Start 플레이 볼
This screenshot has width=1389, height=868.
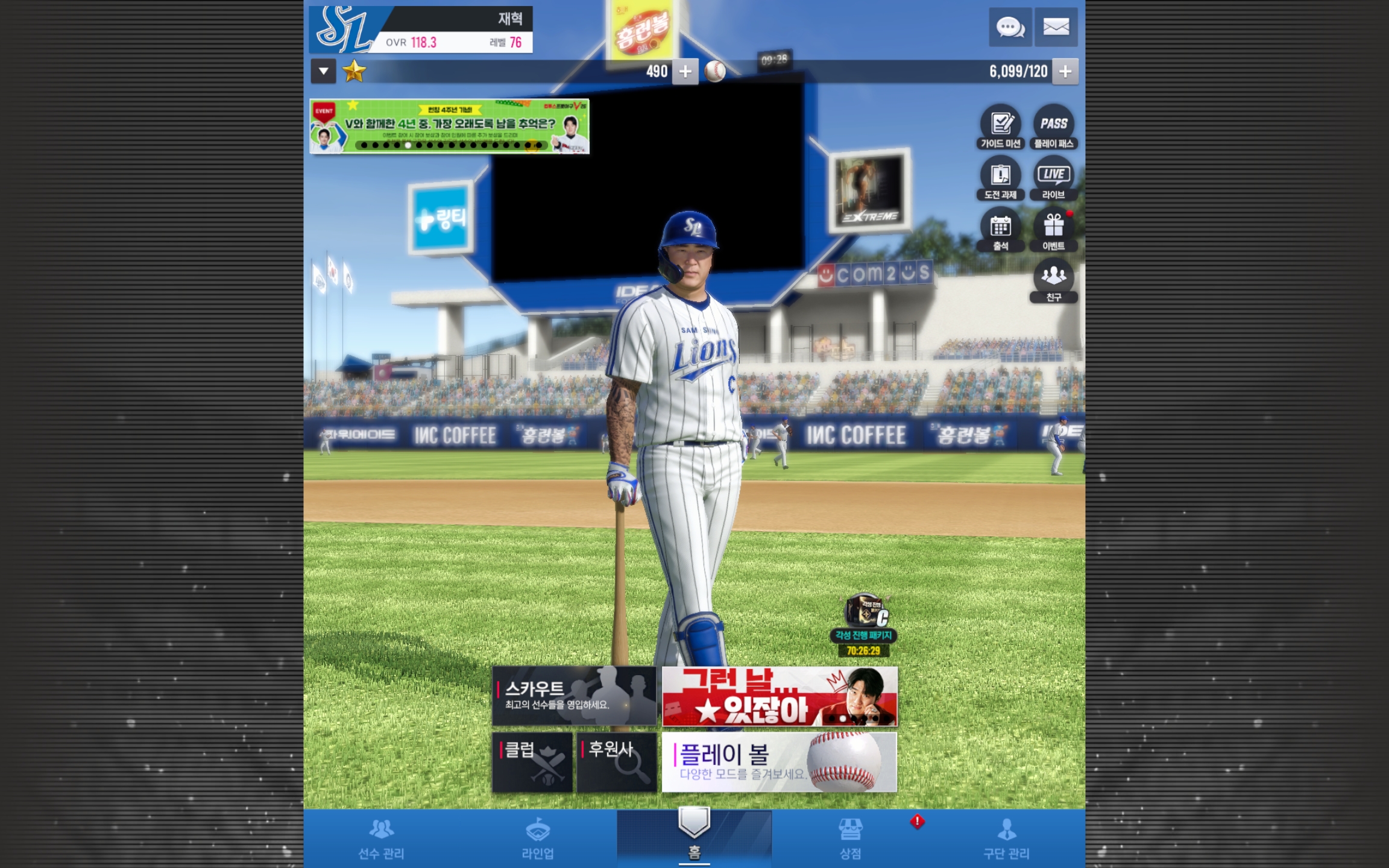tap(780, 762)
